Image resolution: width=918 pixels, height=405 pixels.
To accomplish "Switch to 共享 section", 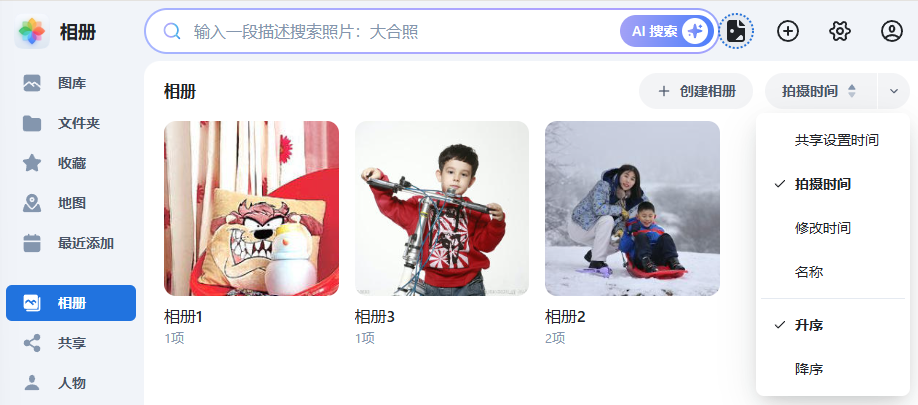I will (x=71, y=343).
